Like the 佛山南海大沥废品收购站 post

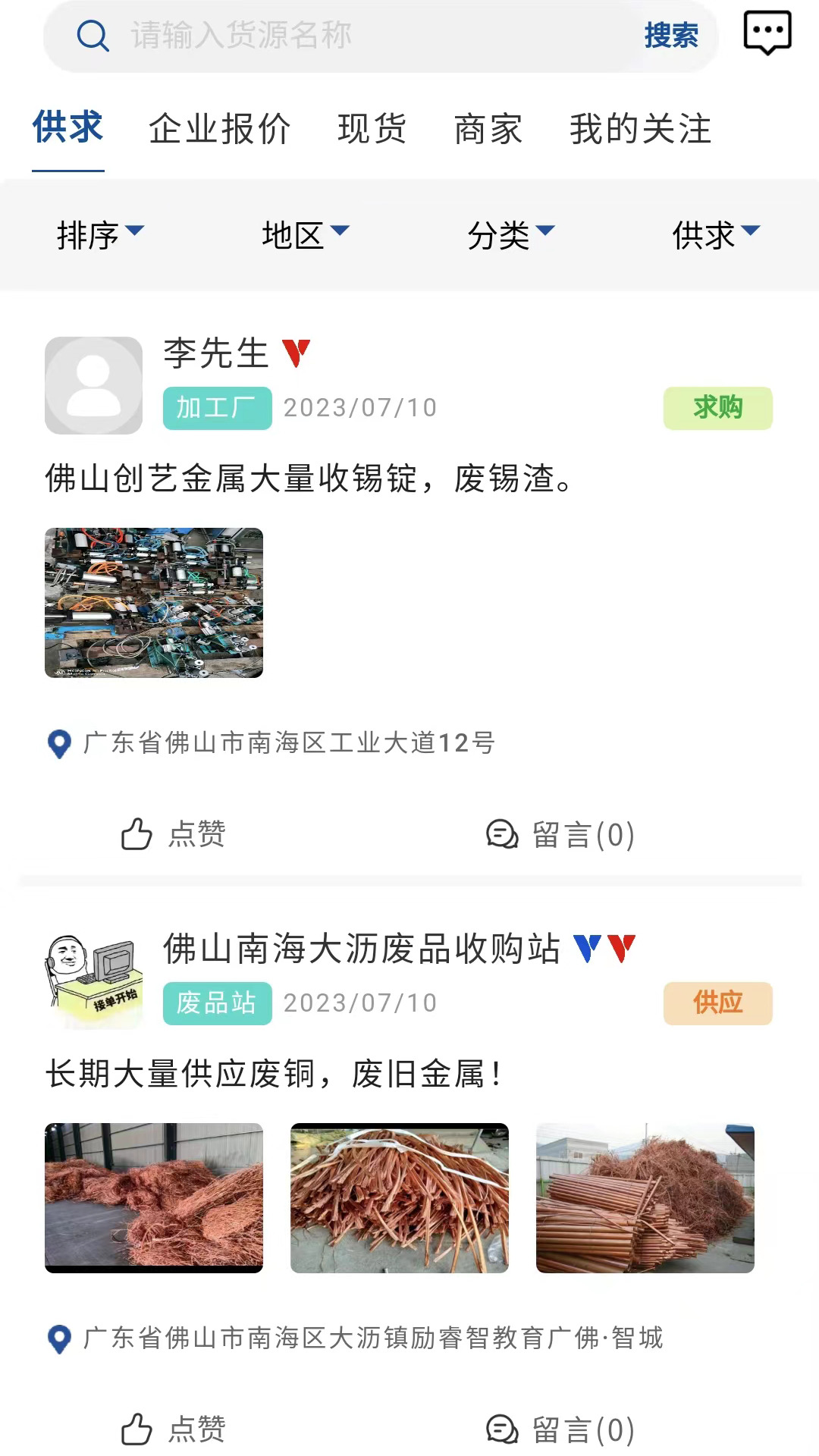[x=174, y=1429]
